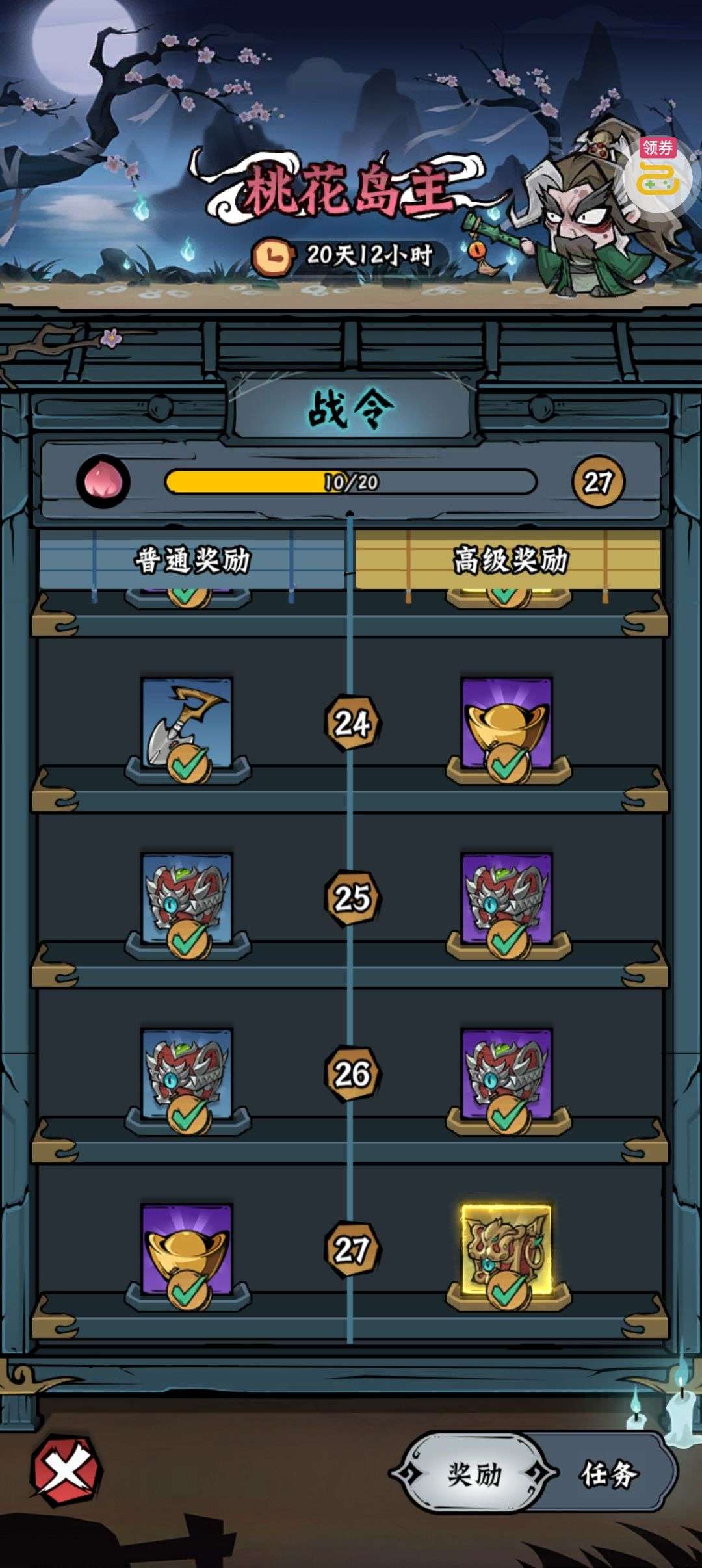Screen dimensions: 702x1568
Task: Open the 领券 coupon floating icon
Action: coord(658,174)
